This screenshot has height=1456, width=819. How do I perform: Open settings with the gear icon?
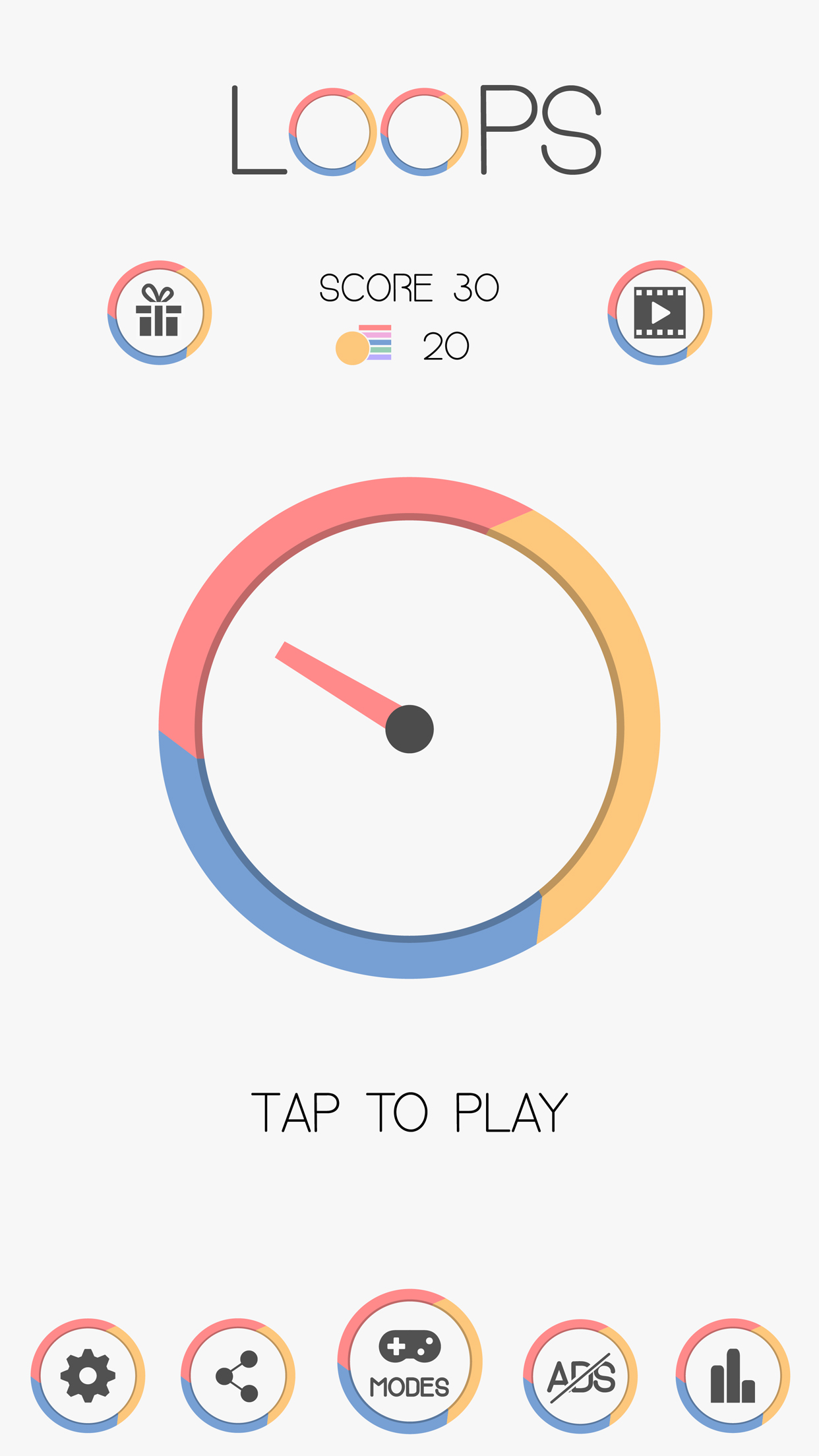pos(88,1376)
